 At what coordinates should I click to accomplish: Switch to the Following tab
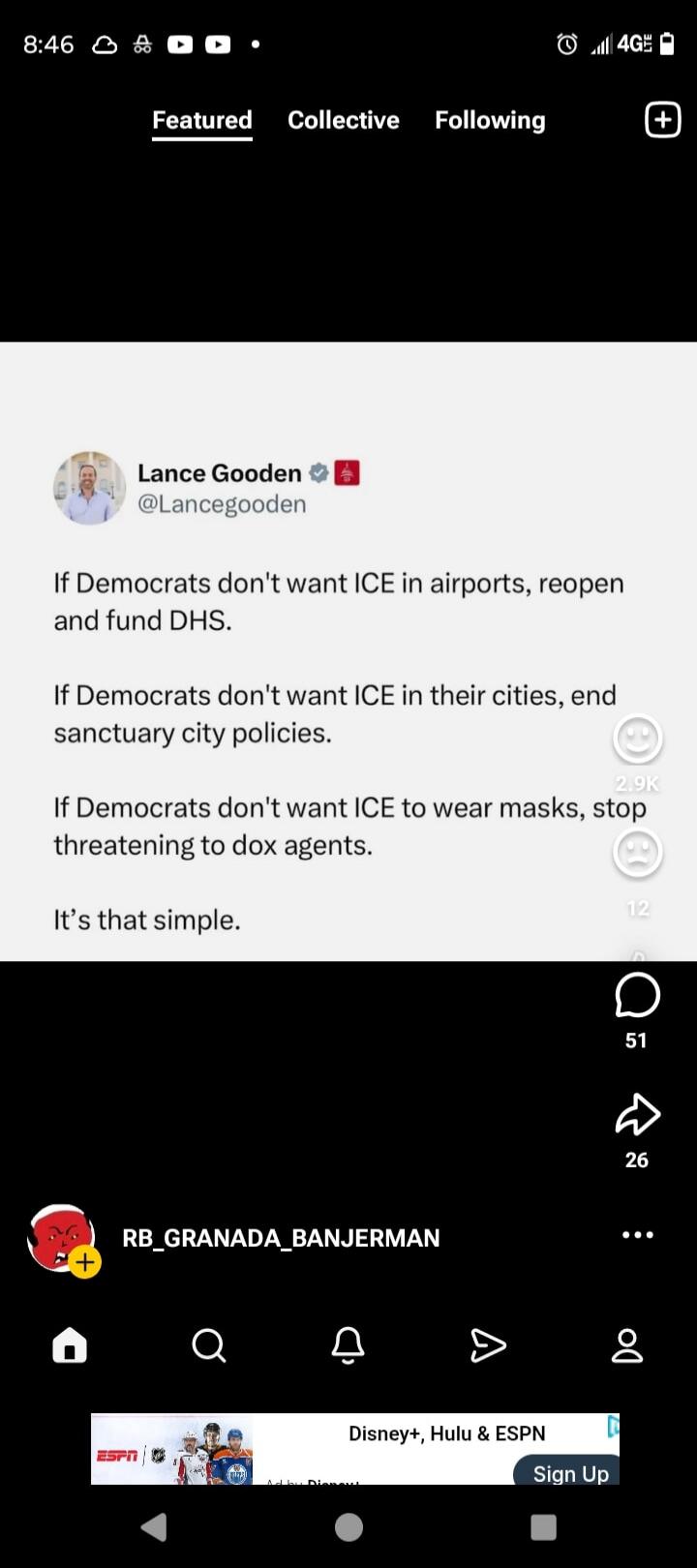pyautogui.click(x=490, y=119)
